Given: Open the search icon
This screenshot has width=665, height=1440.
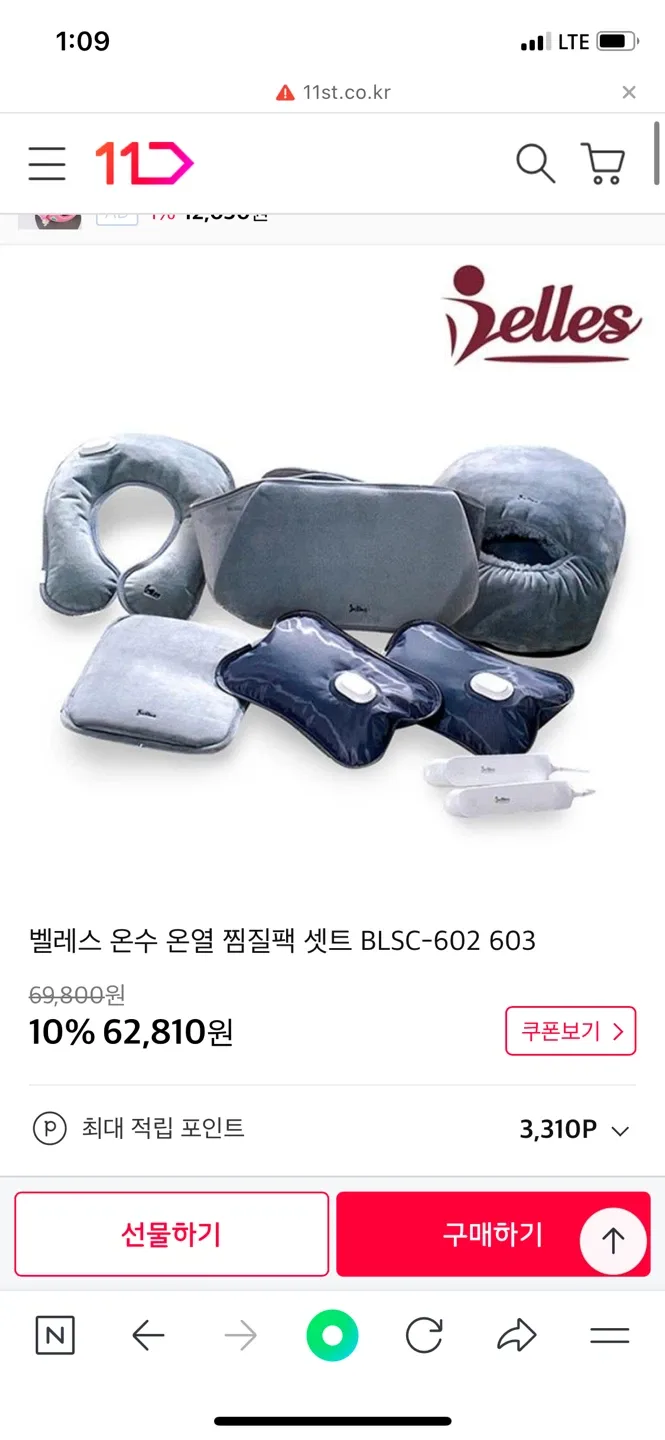Looking at the screenshot, I should coord(535,164).
